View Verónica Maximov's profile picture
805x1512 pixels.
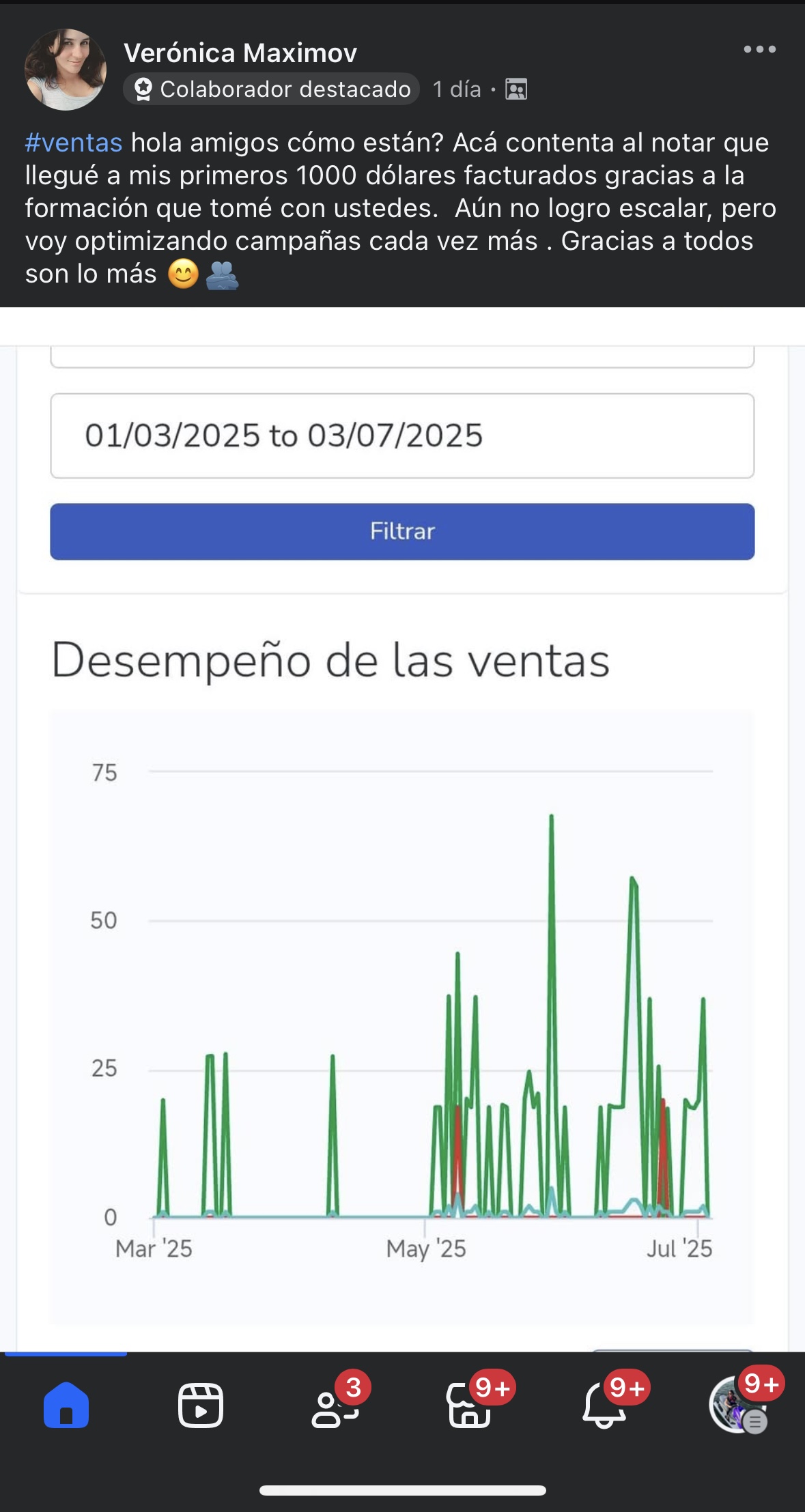tap(66, 70)
